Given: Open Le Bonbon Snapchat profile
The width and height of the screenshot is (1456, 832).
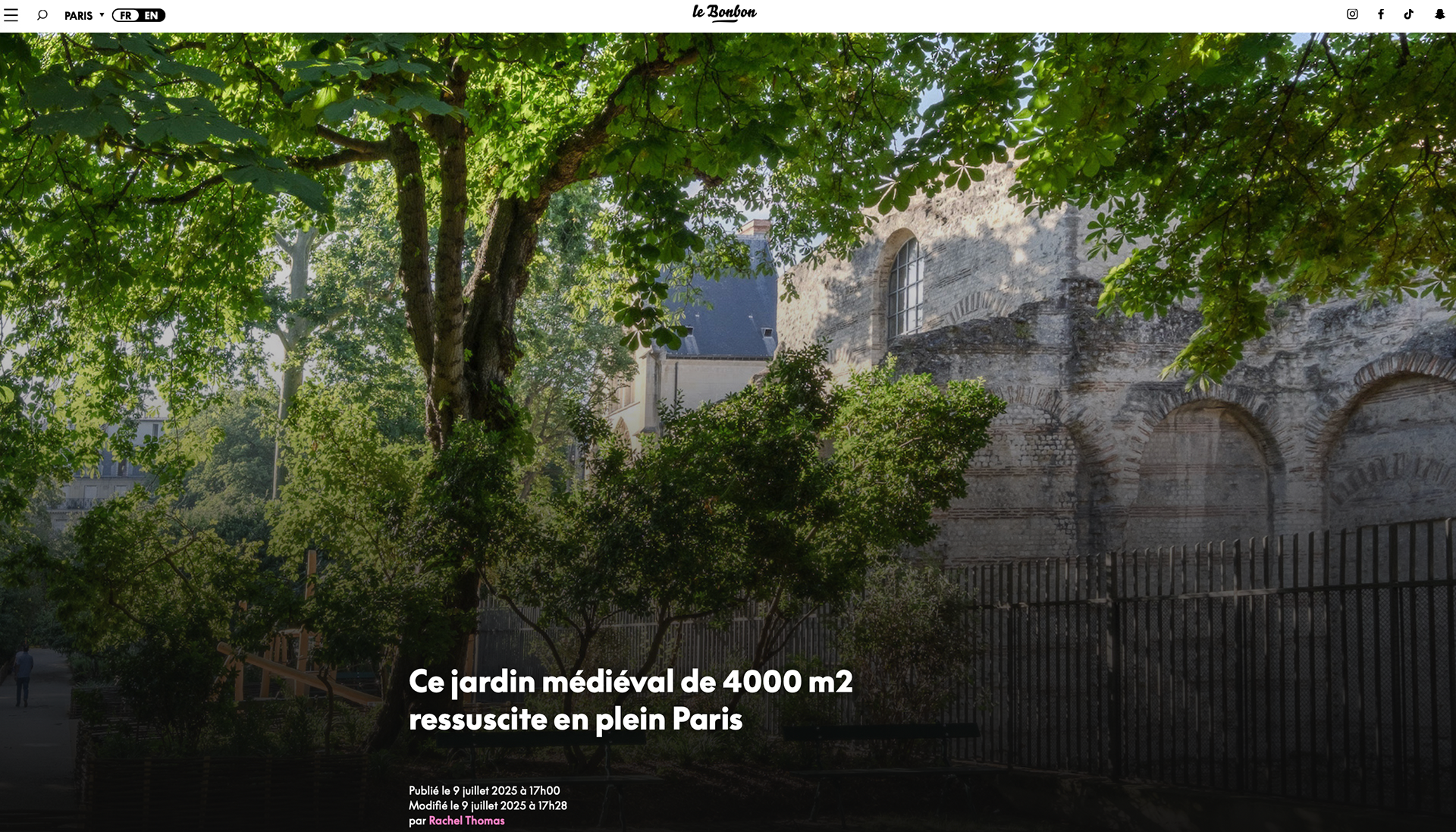Looking at the screenshot, I should point(1439,14).
